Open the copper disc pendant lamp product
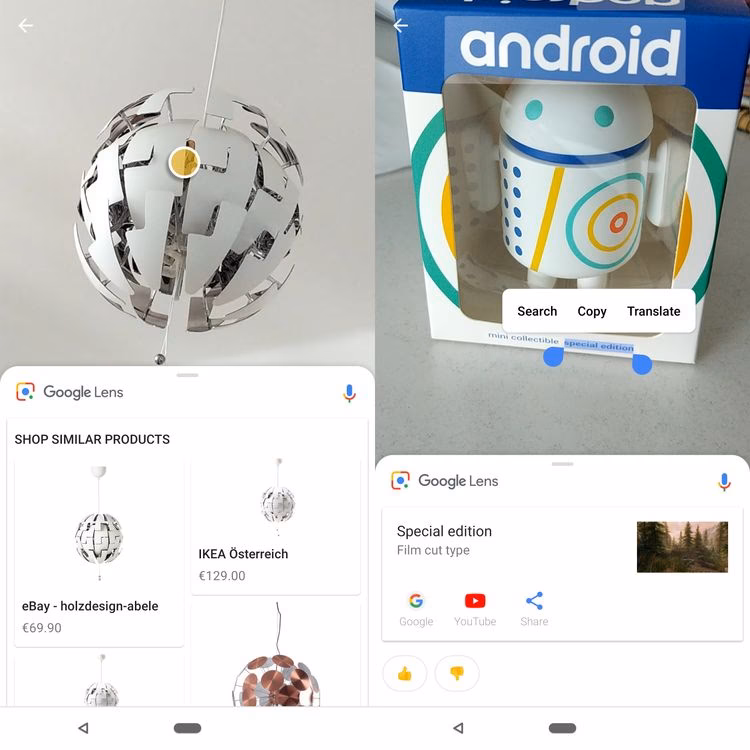Screen dimensions: 750x750 pos(275,665)
